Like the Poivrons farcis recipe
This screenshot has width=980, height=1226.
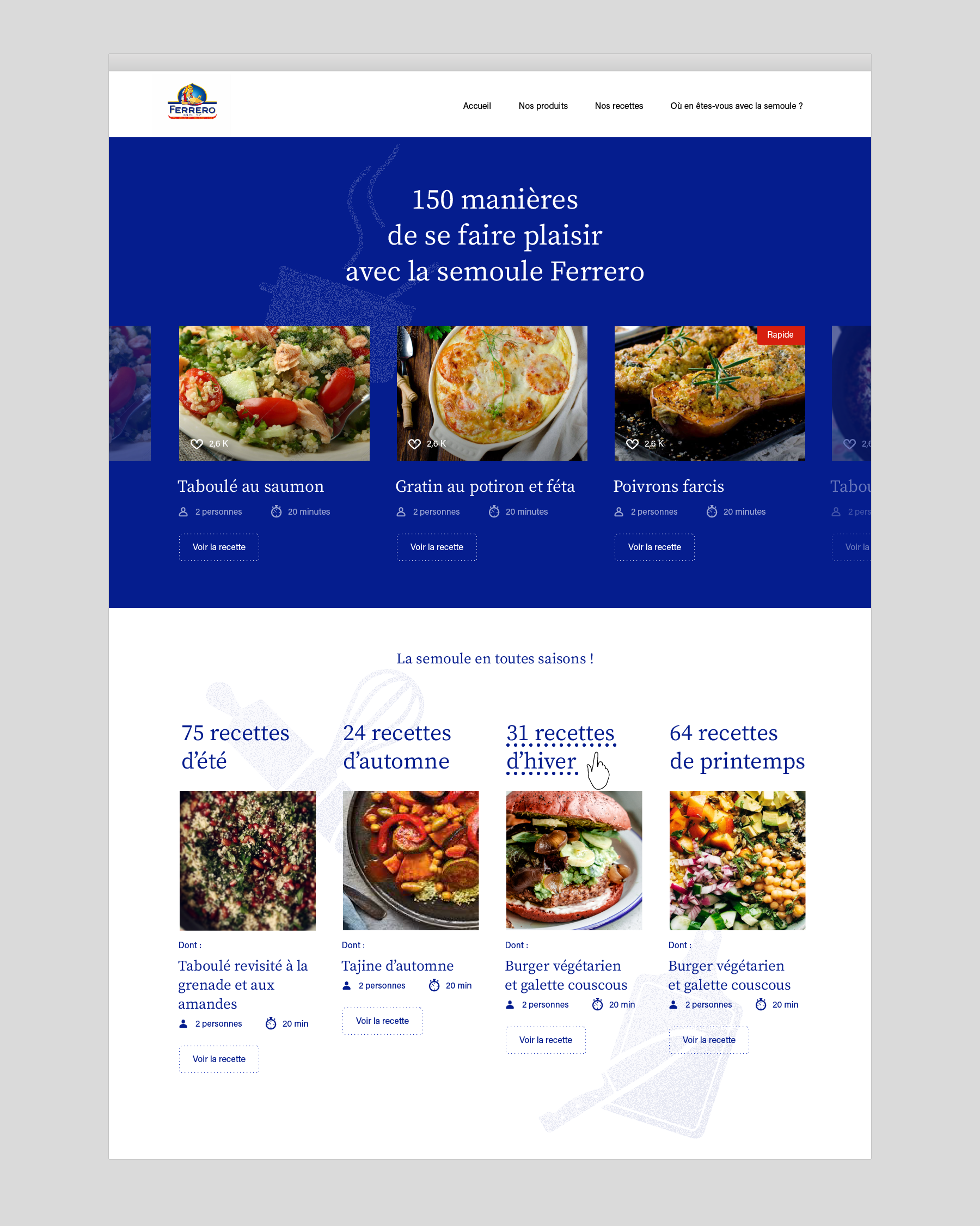632,444
